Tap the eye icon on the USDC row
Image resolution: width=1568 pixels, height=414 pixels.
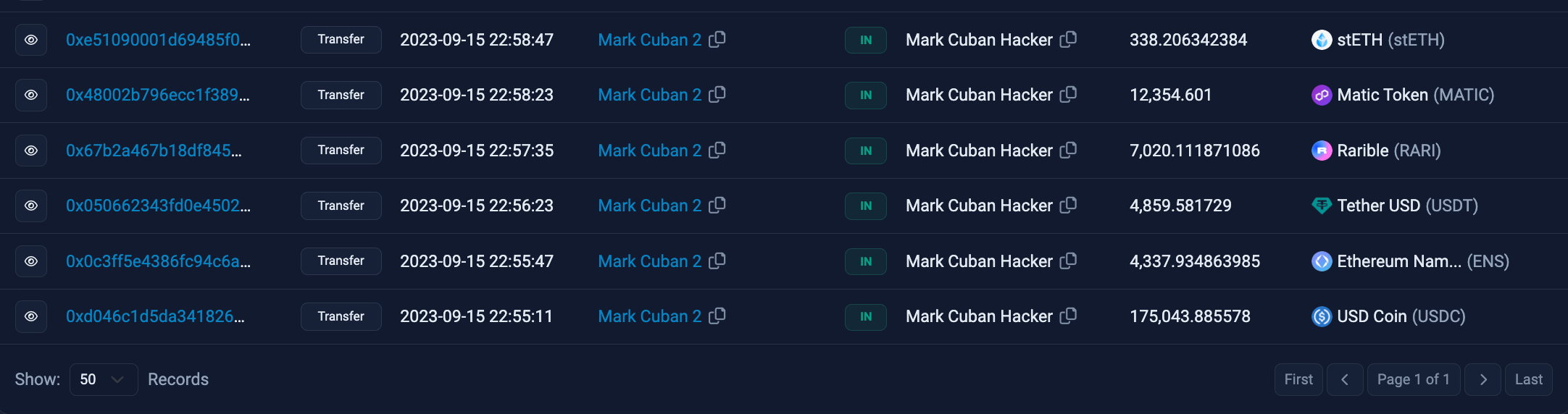31,316
